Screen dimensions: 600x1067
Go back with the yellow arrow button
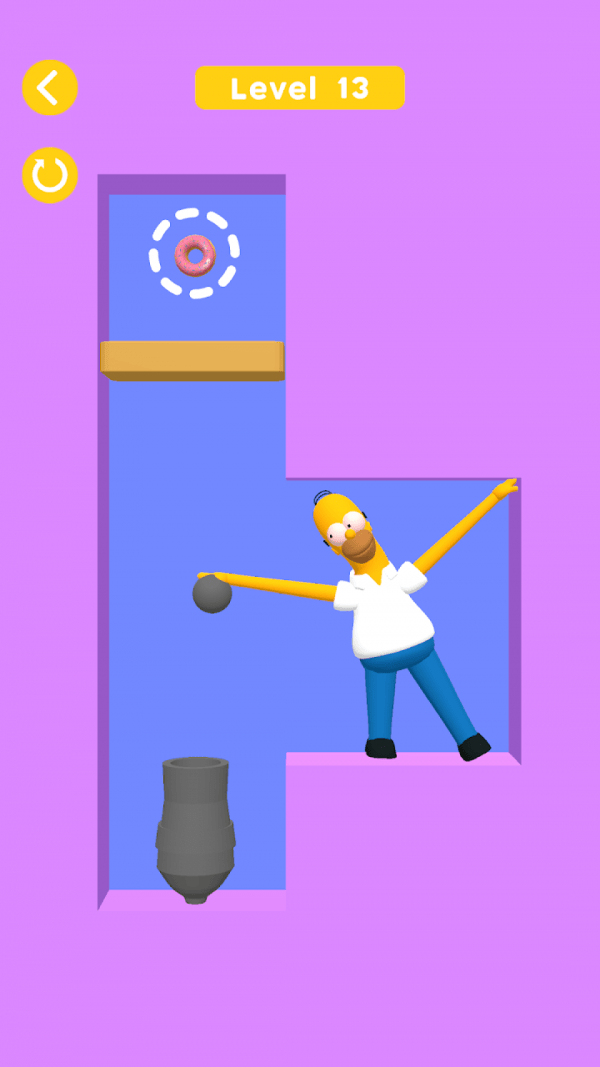pyautogui.click(x=49, y=88)
